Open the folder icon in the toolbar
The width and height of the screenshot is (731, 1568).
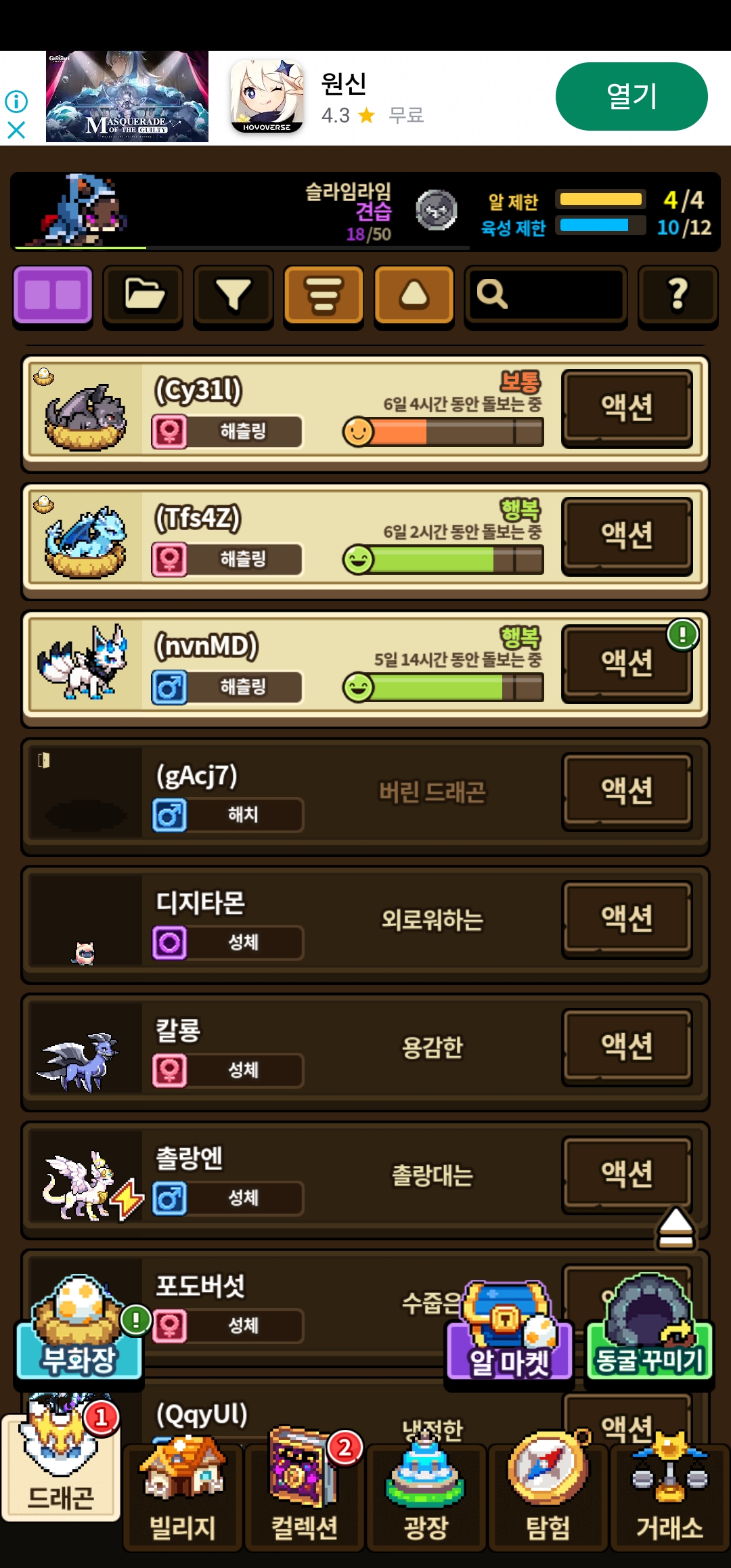click(143, 295)
